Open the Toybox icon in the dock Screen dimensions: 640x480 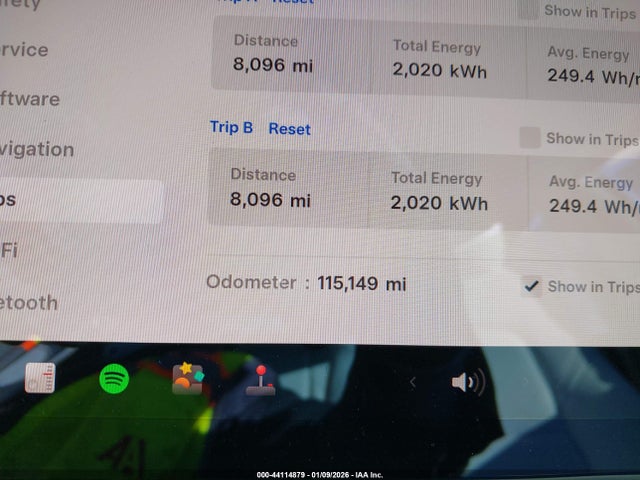point(187,378)
